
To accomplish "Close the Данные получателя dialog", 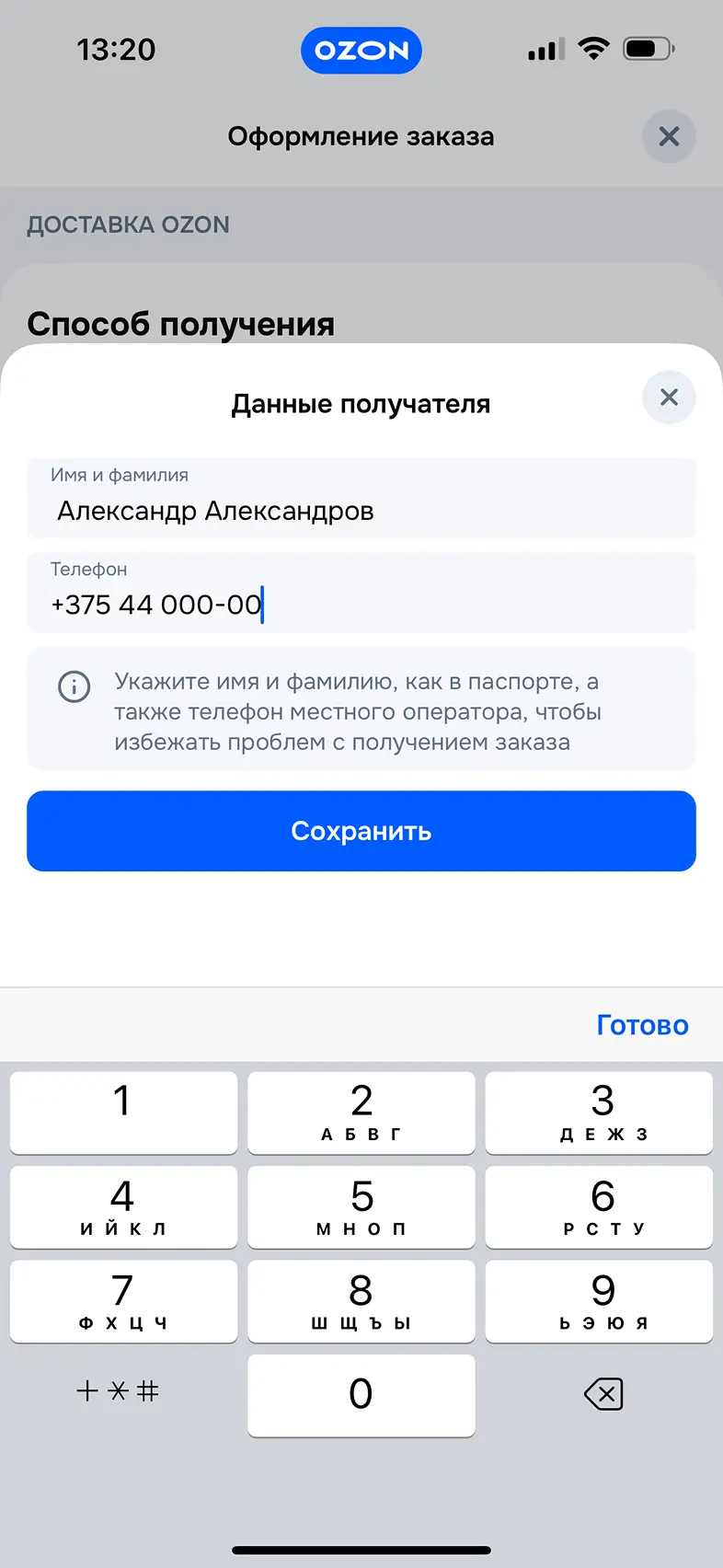I will (x=669, y=398).
